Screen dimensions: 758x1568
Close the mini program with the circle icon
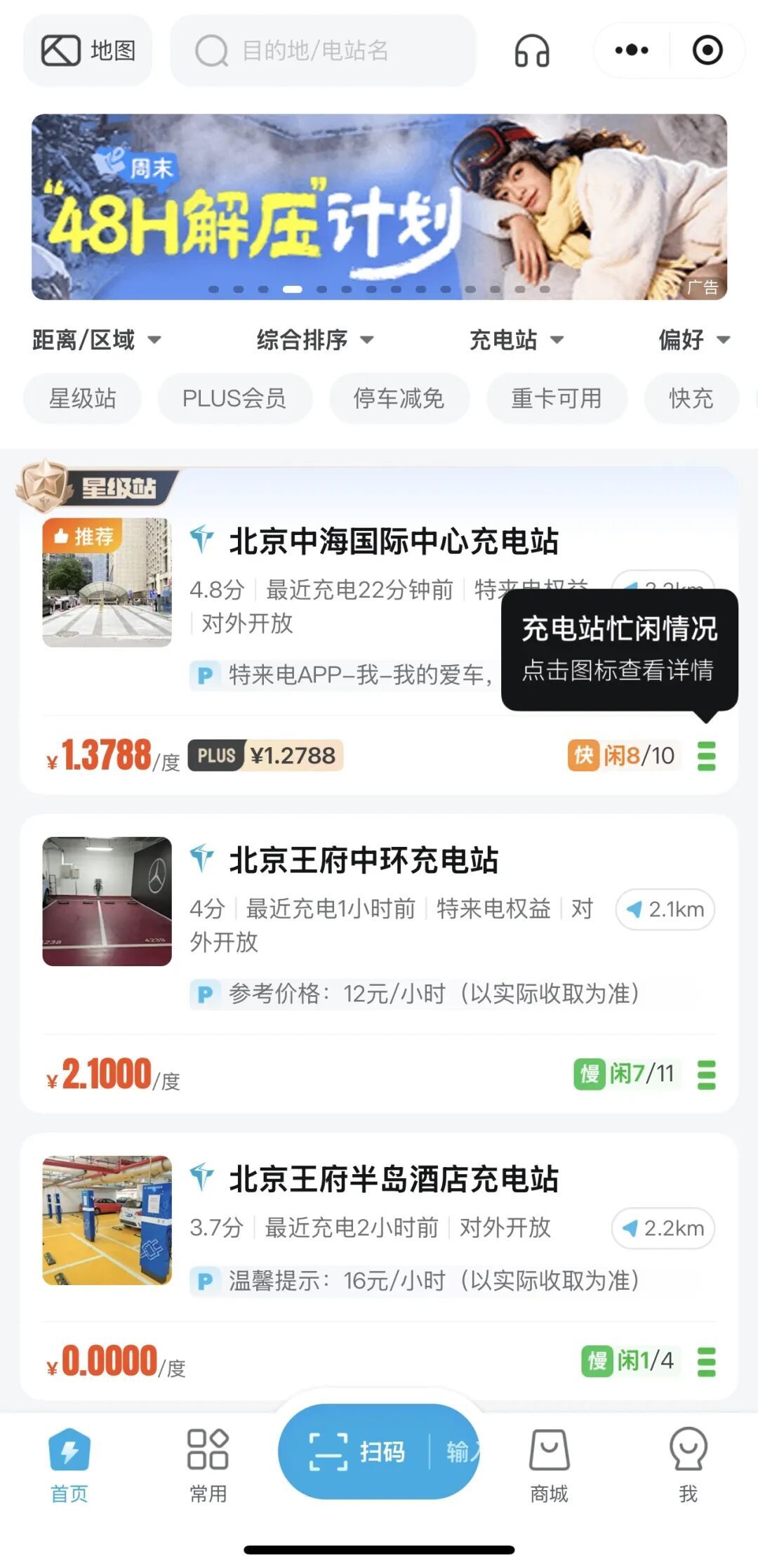point(707,51)
